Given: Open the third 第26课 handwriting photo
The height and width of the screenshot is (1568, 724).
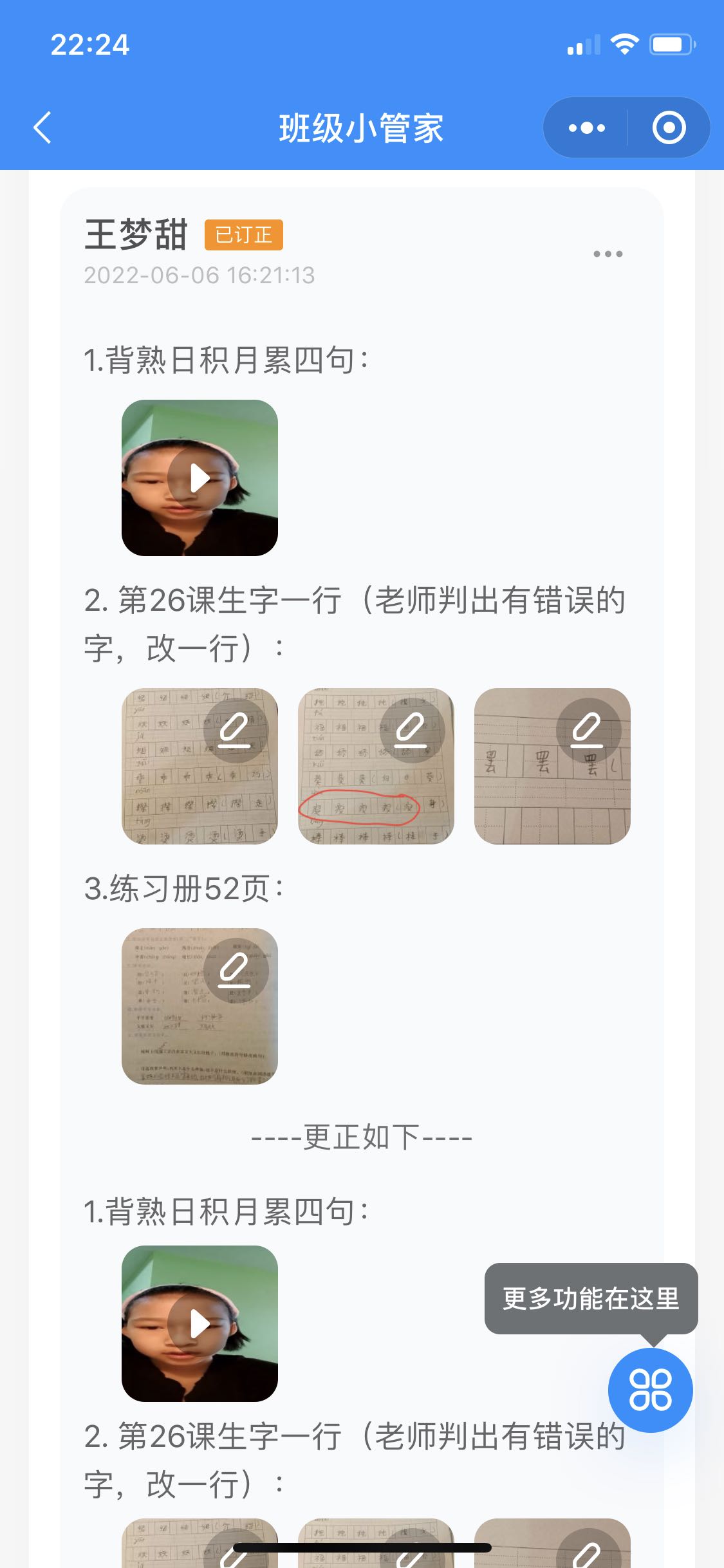Looking at the screenshot, I should point(552,766).
